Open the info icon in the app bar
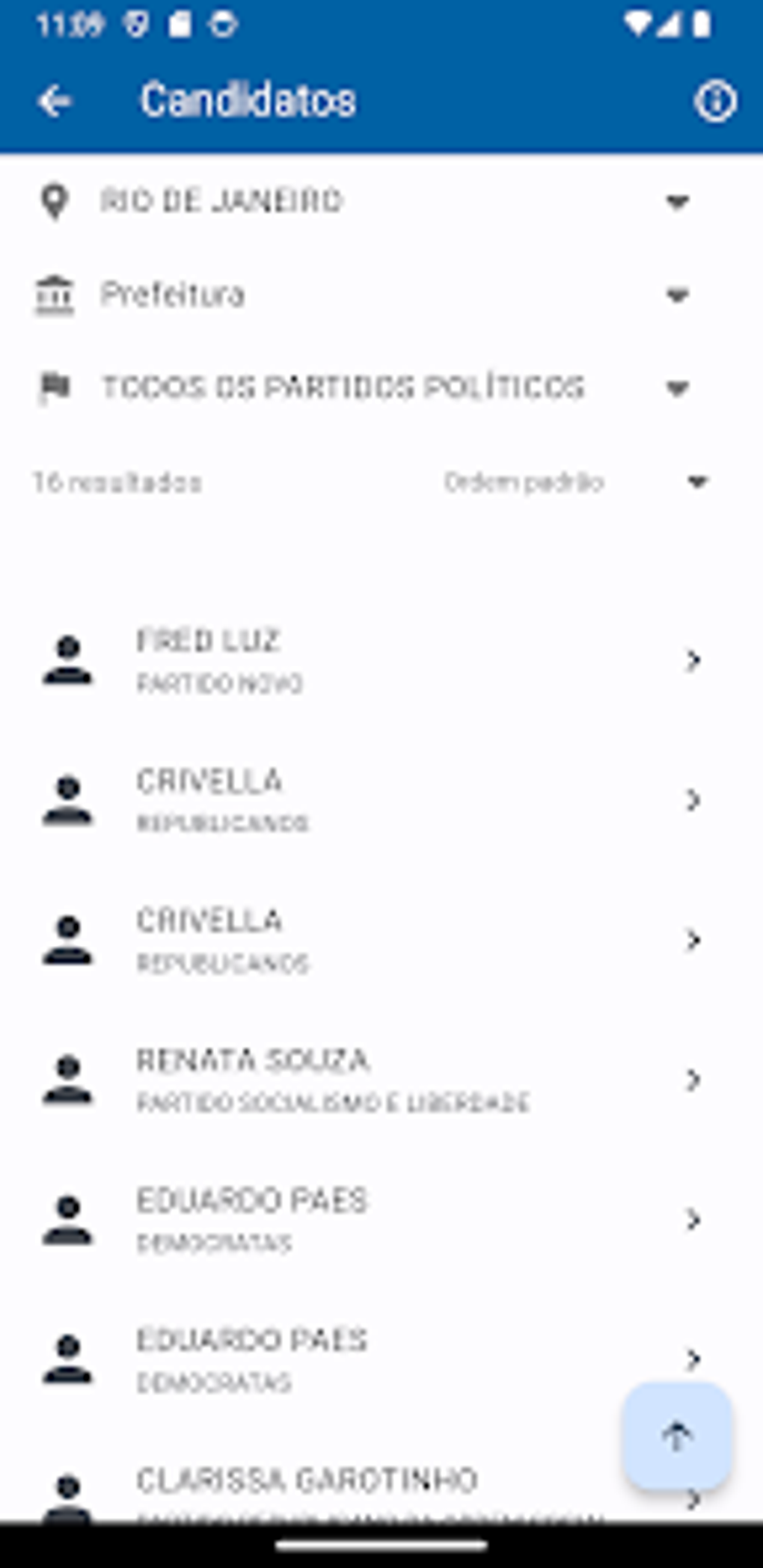 pyautogui.click(x=715, y=101)
